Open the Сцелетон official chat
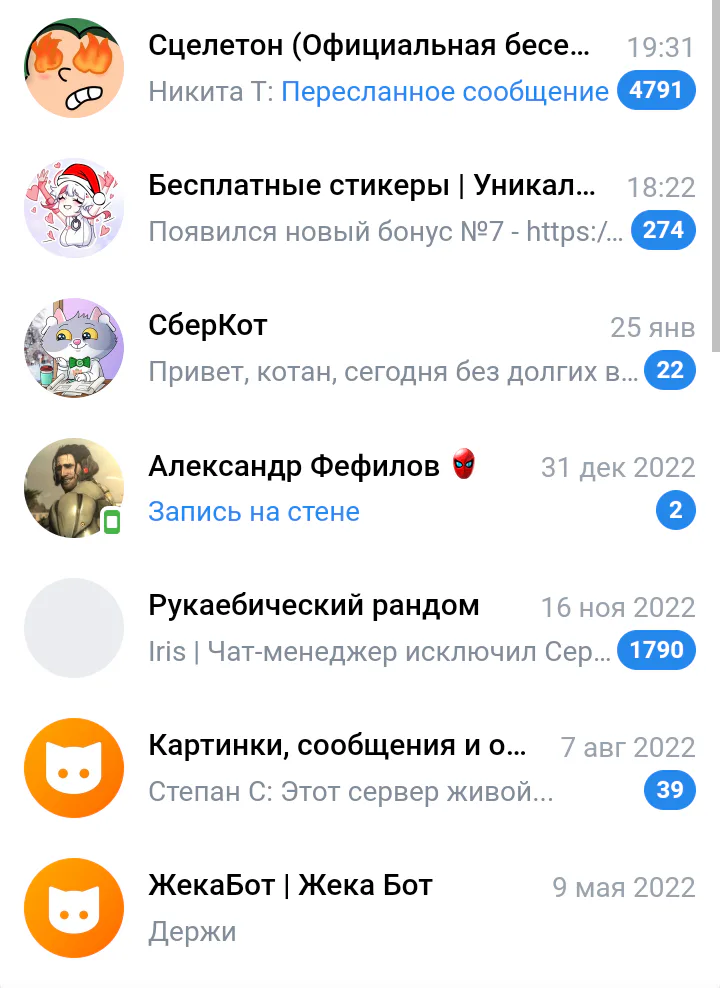This screenshot has height=988, width=720. click(368, 68)
